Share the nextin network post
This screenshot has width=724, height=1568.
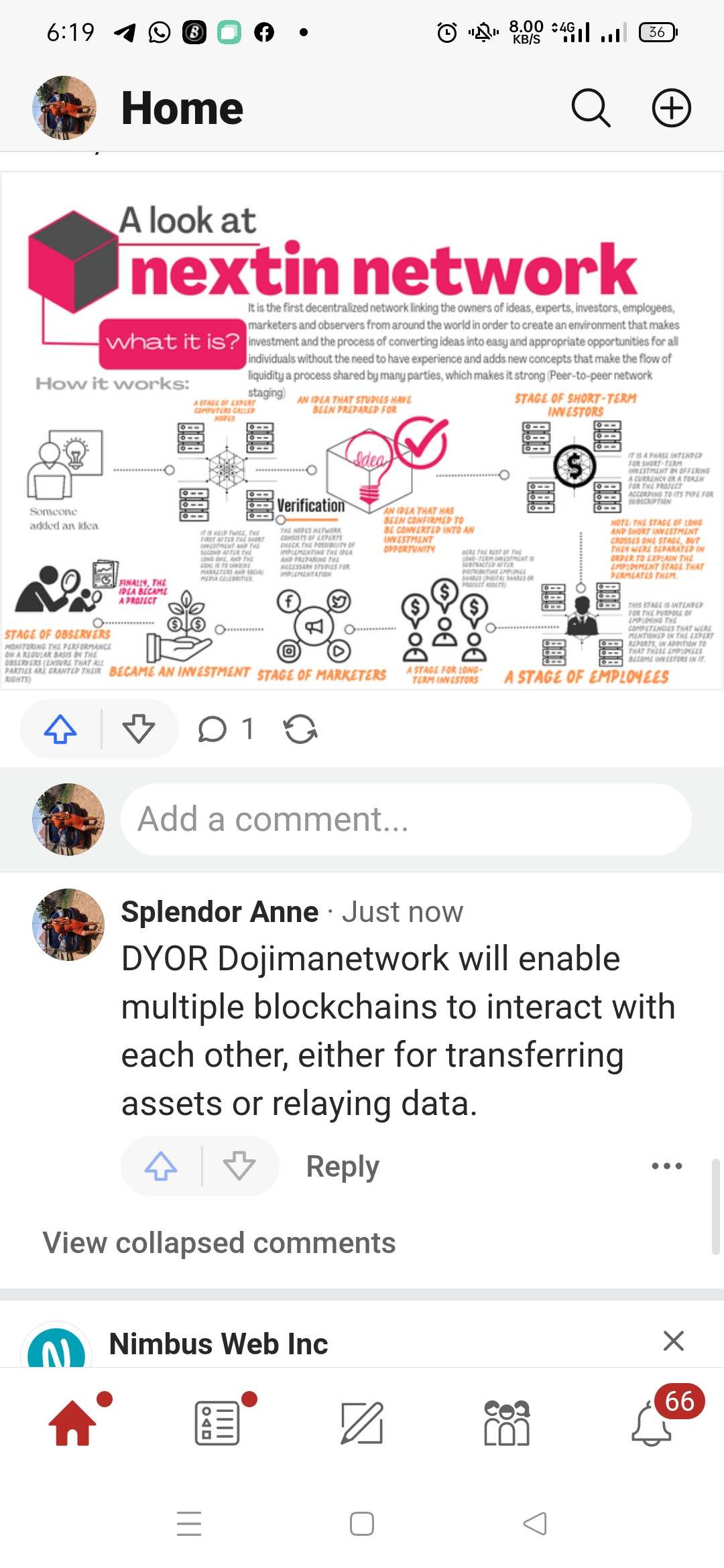pyautogui.click(x=300, y=729)
